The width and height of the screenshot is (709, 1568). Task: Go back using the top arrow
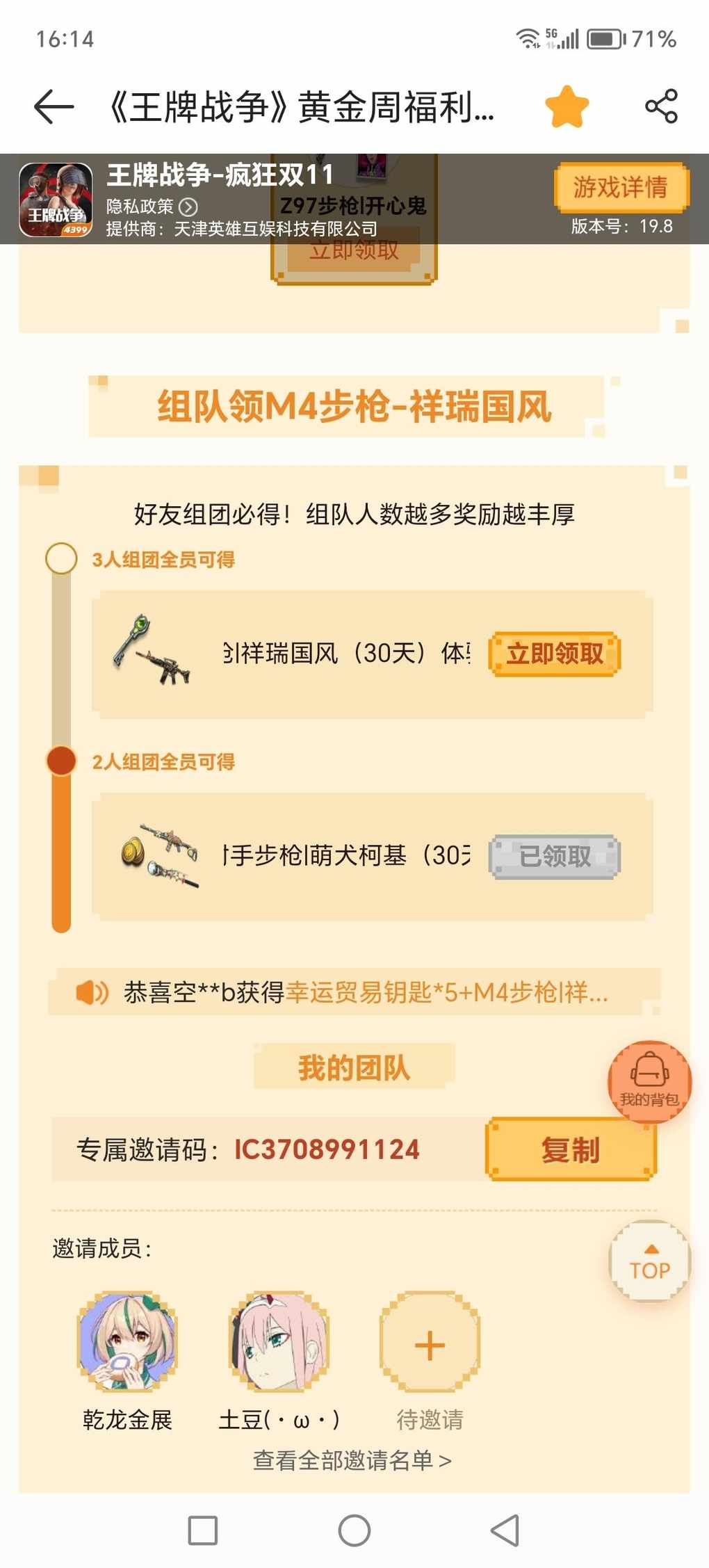point(54,107)
